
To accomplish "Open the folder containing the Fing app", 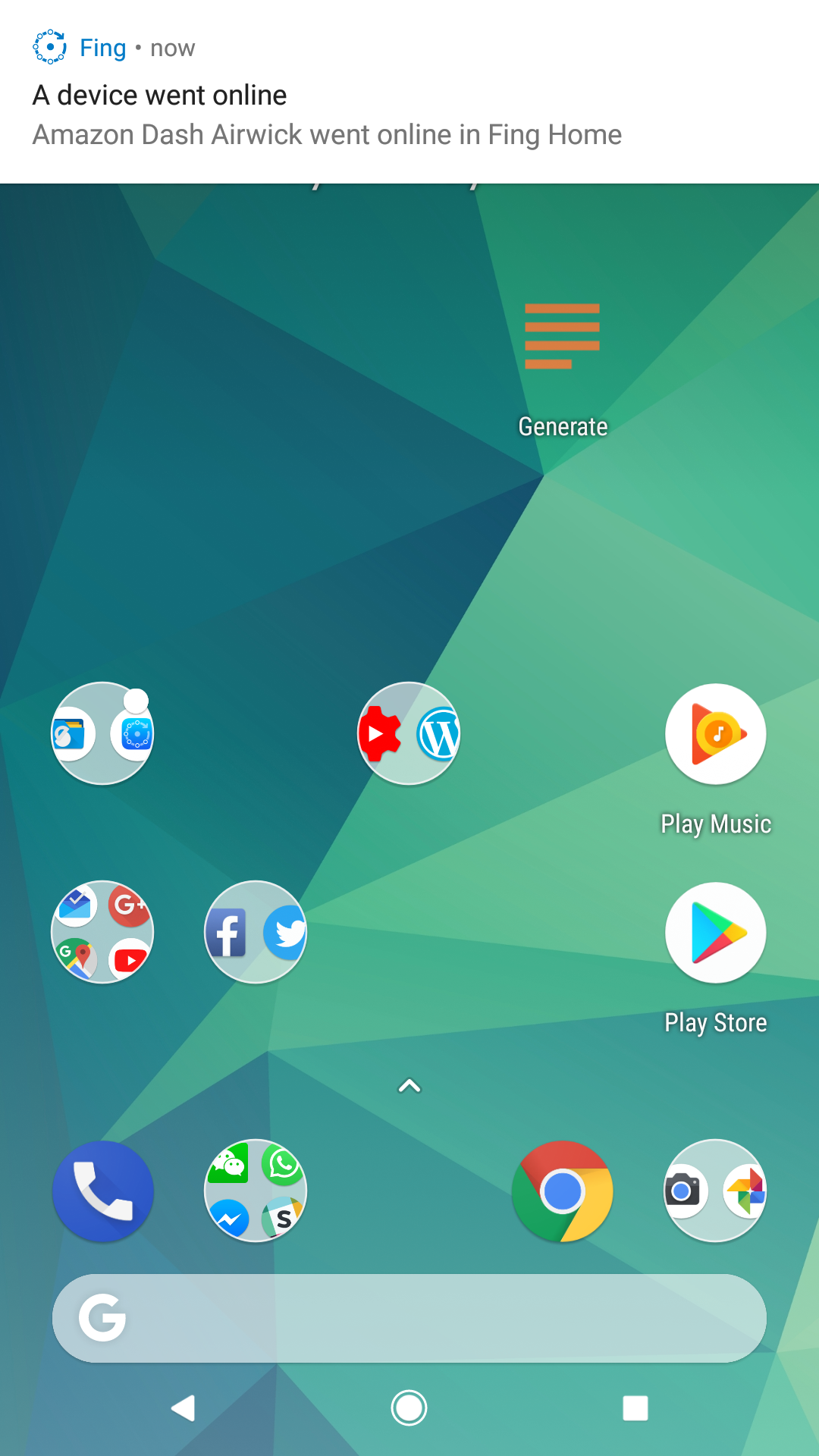I will click(102, 734).
